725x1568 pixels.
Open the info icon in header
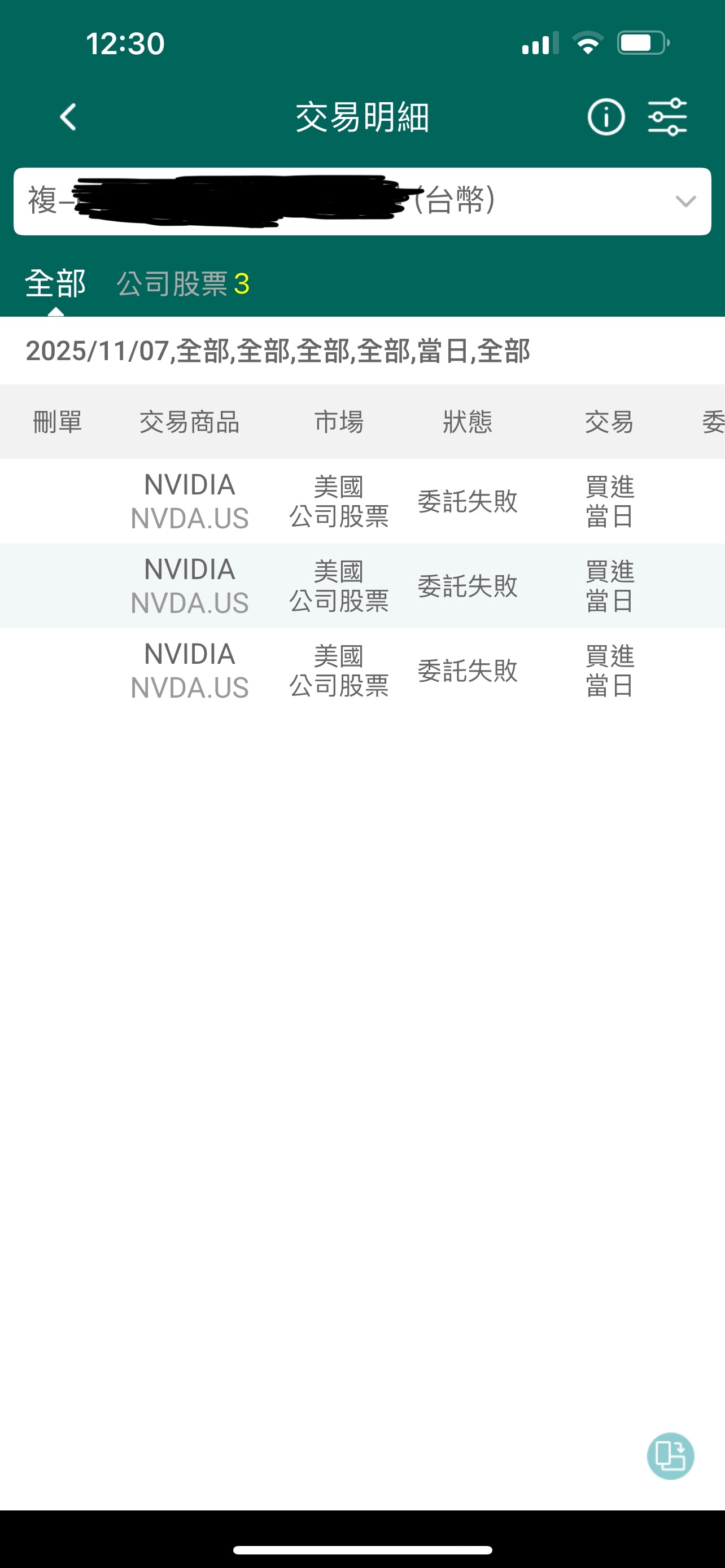point(606,117)
